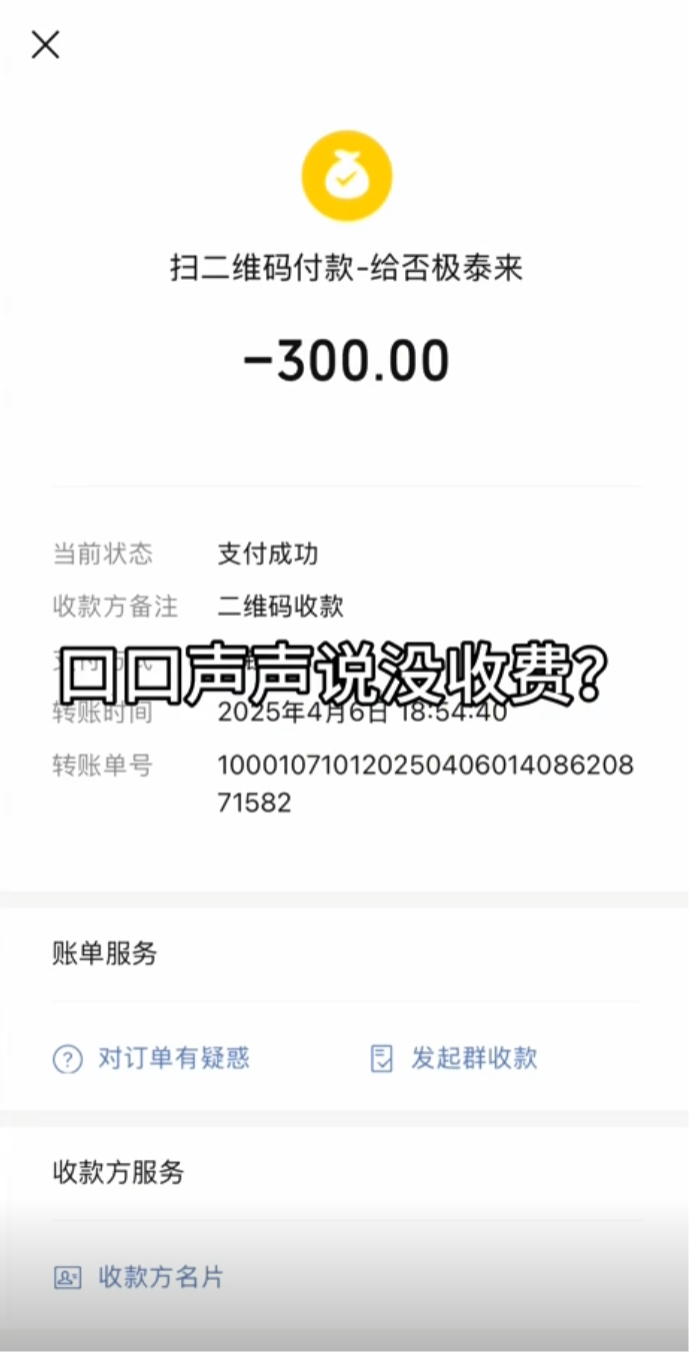View the payee card 收款方名片
Viewport: 689px width, 1352px height.
pyautogui.click(x=139, y=1277)
